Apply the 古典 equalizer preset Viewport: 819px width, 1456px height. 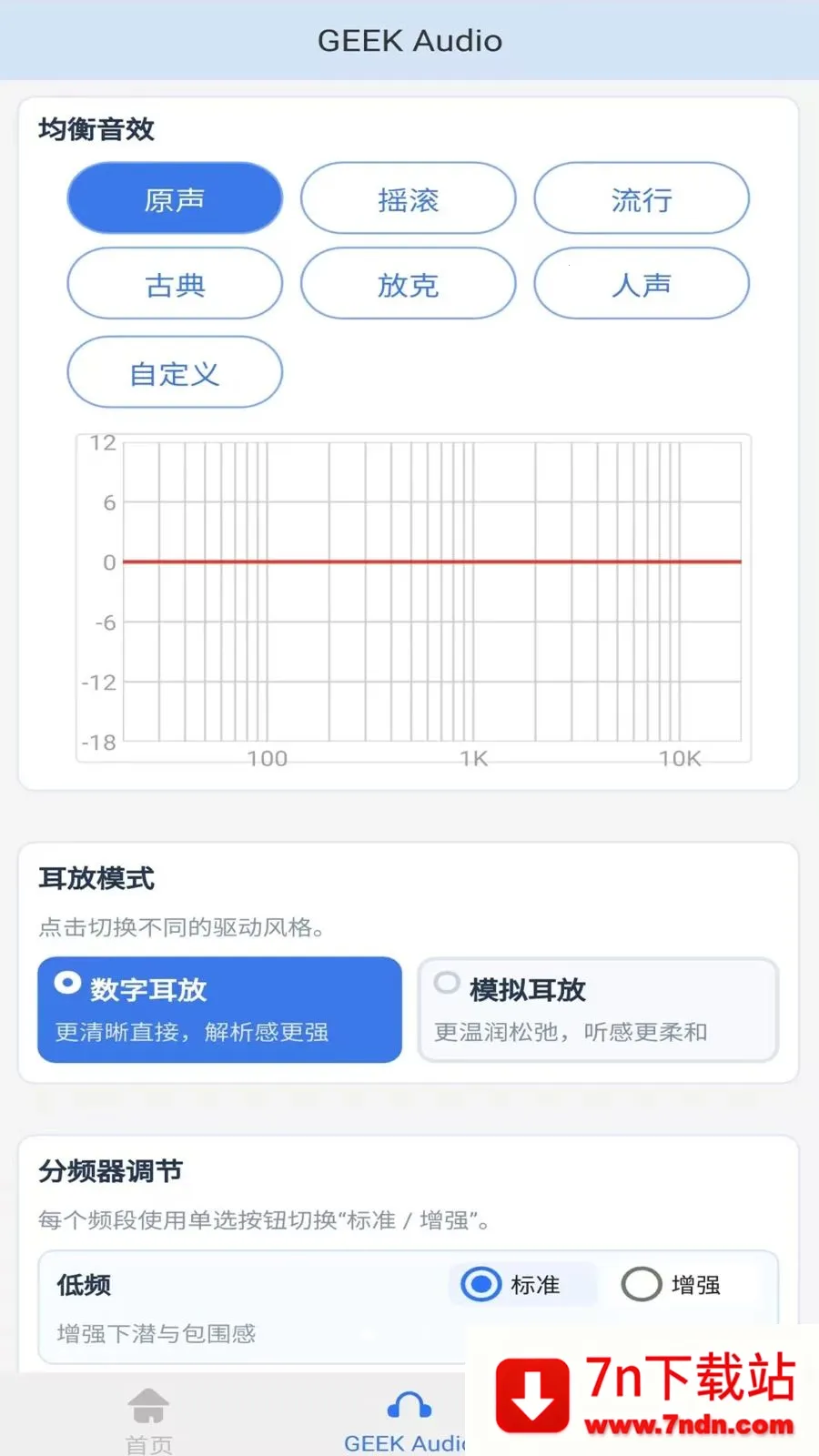(x=175, y=284)
